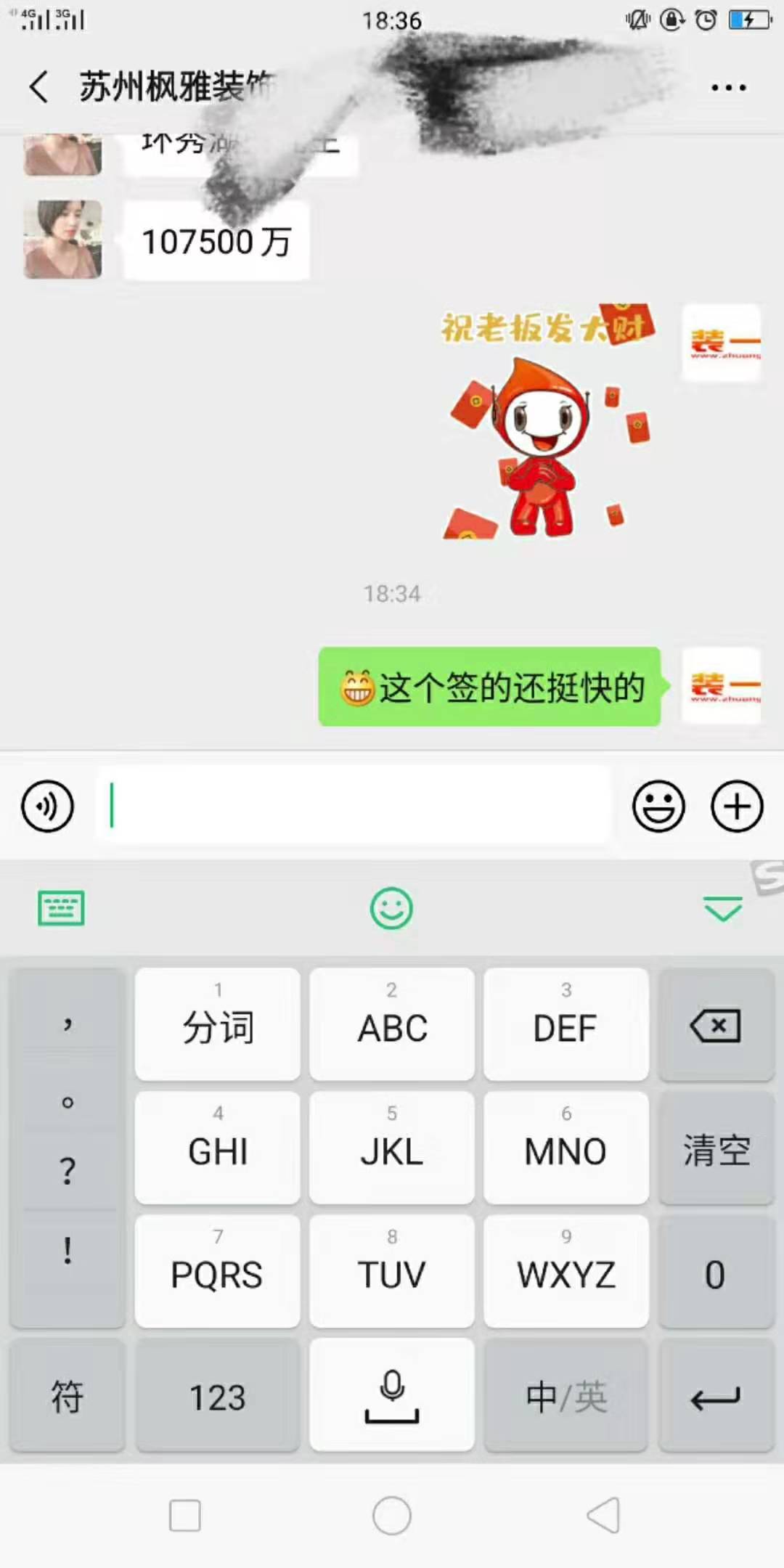This screenshot has width=784, height=1568.
Task: Focus the message text field
Action: 354,806
